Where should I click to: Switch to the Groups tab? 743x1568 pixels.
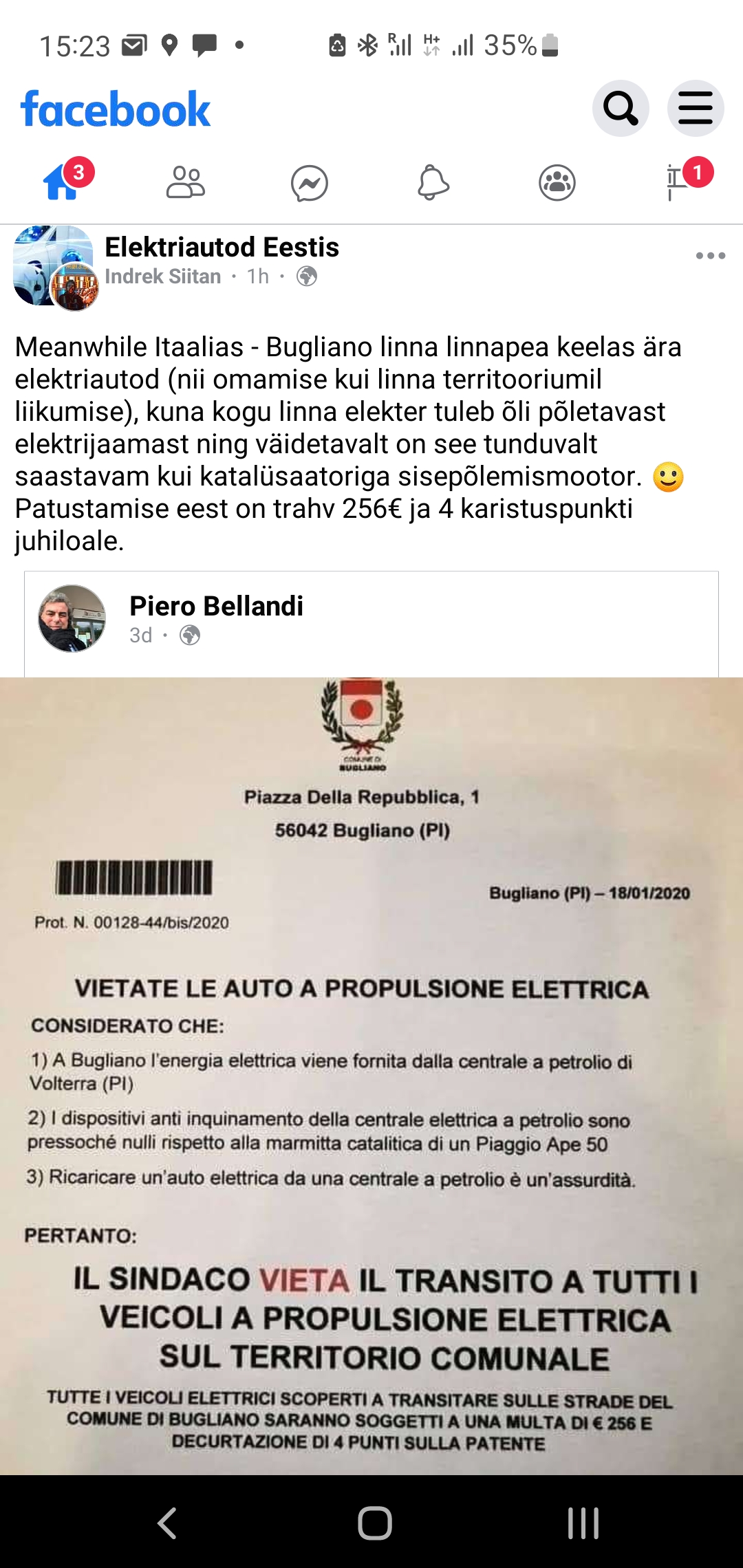pyautogui.click(x=557, y=183)
